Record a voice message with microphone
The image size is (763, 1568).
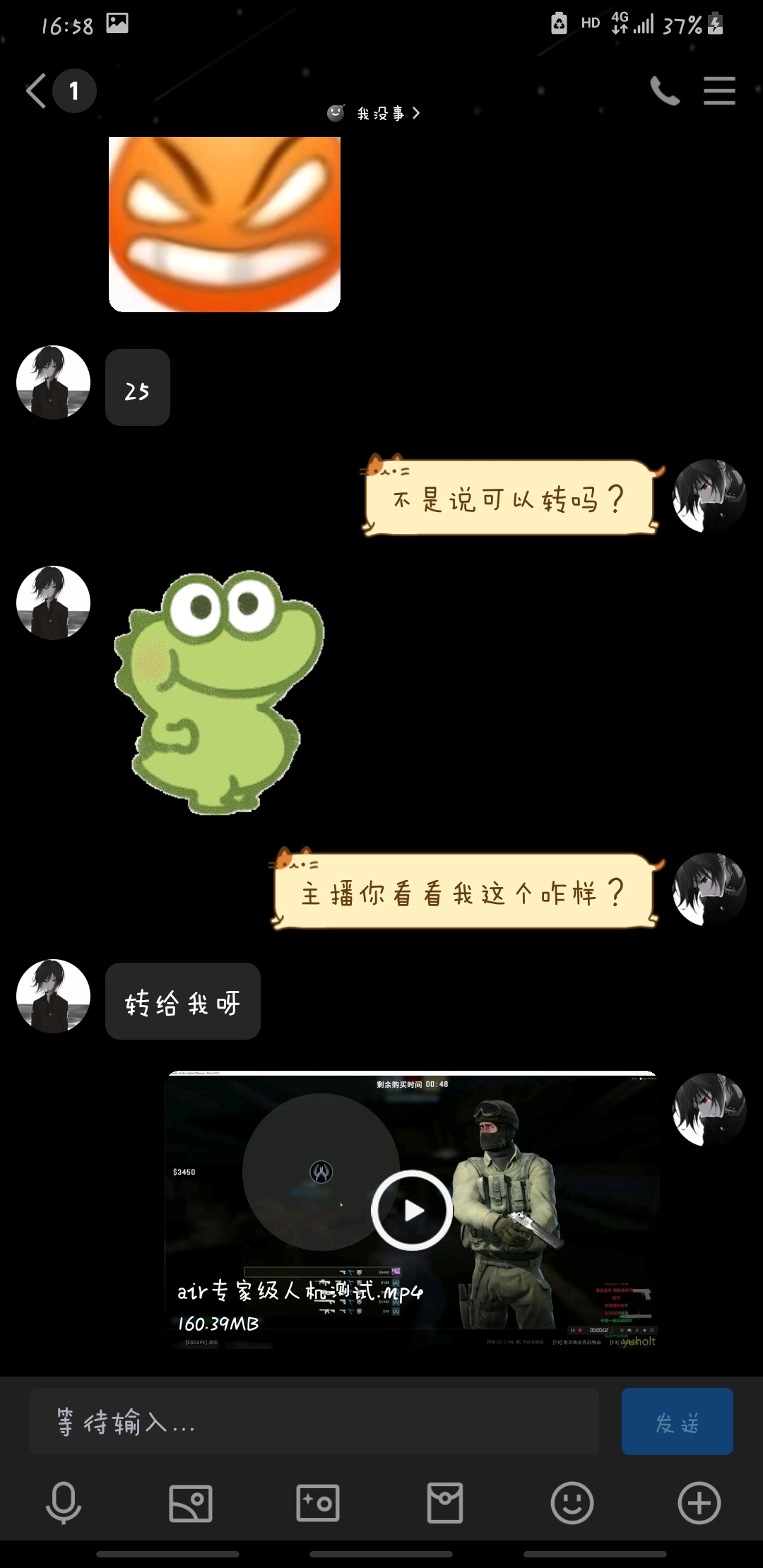click(x=64, y=1502)
